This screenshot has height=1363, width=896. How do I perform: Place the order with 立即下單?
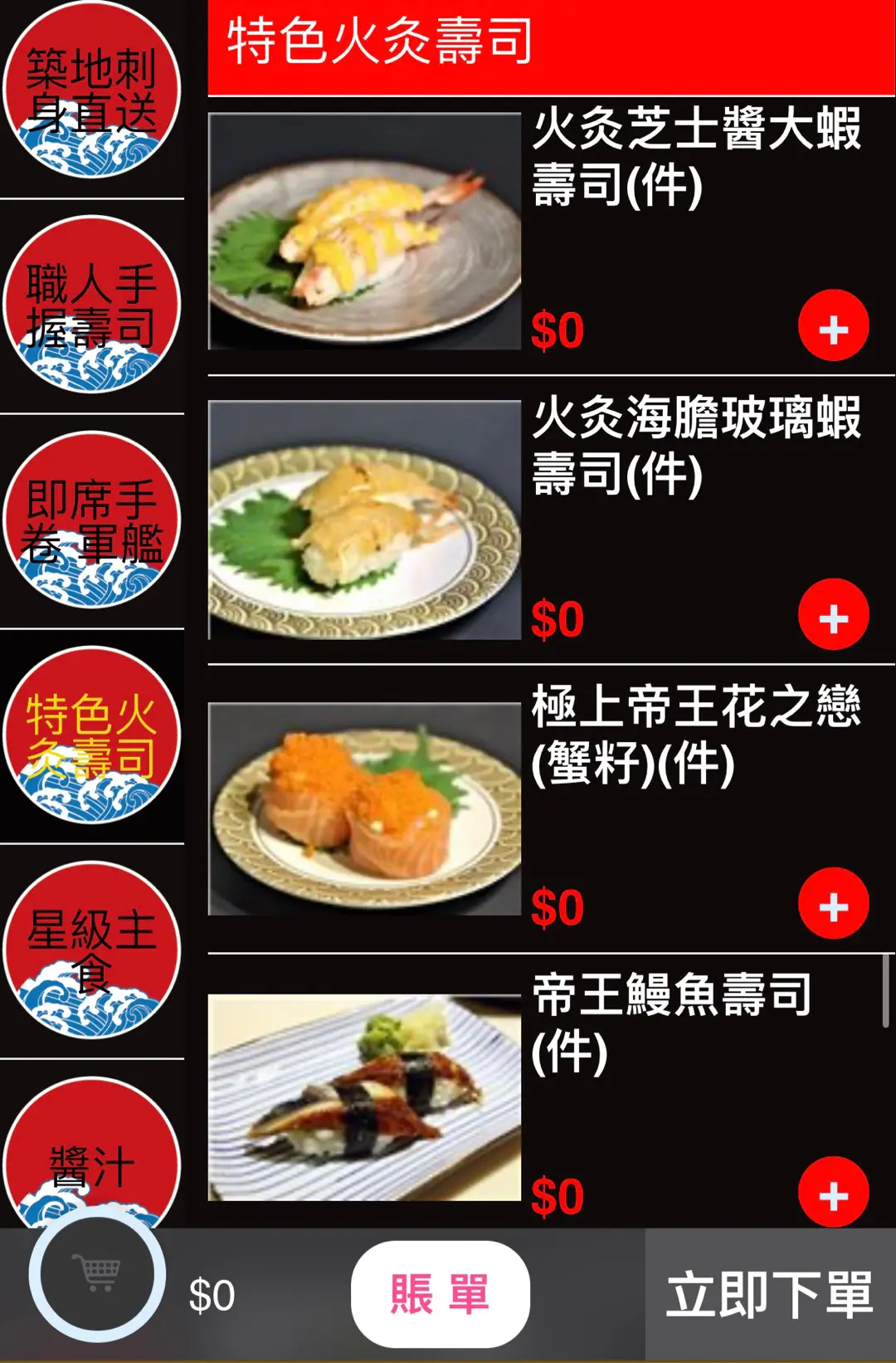tap(770, 1295)
